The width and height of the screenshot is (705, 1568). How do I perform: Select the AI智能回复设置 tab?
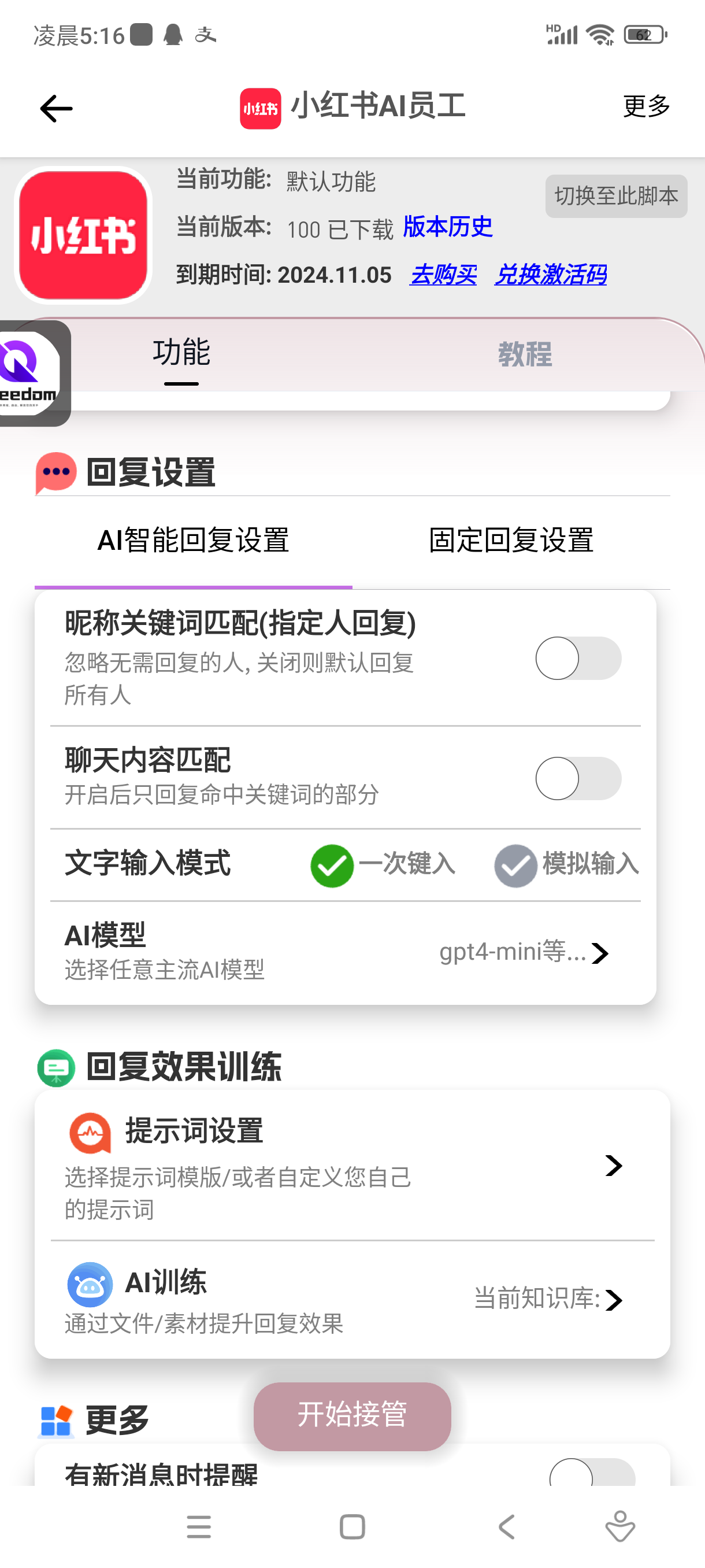(x=194, y=541)
